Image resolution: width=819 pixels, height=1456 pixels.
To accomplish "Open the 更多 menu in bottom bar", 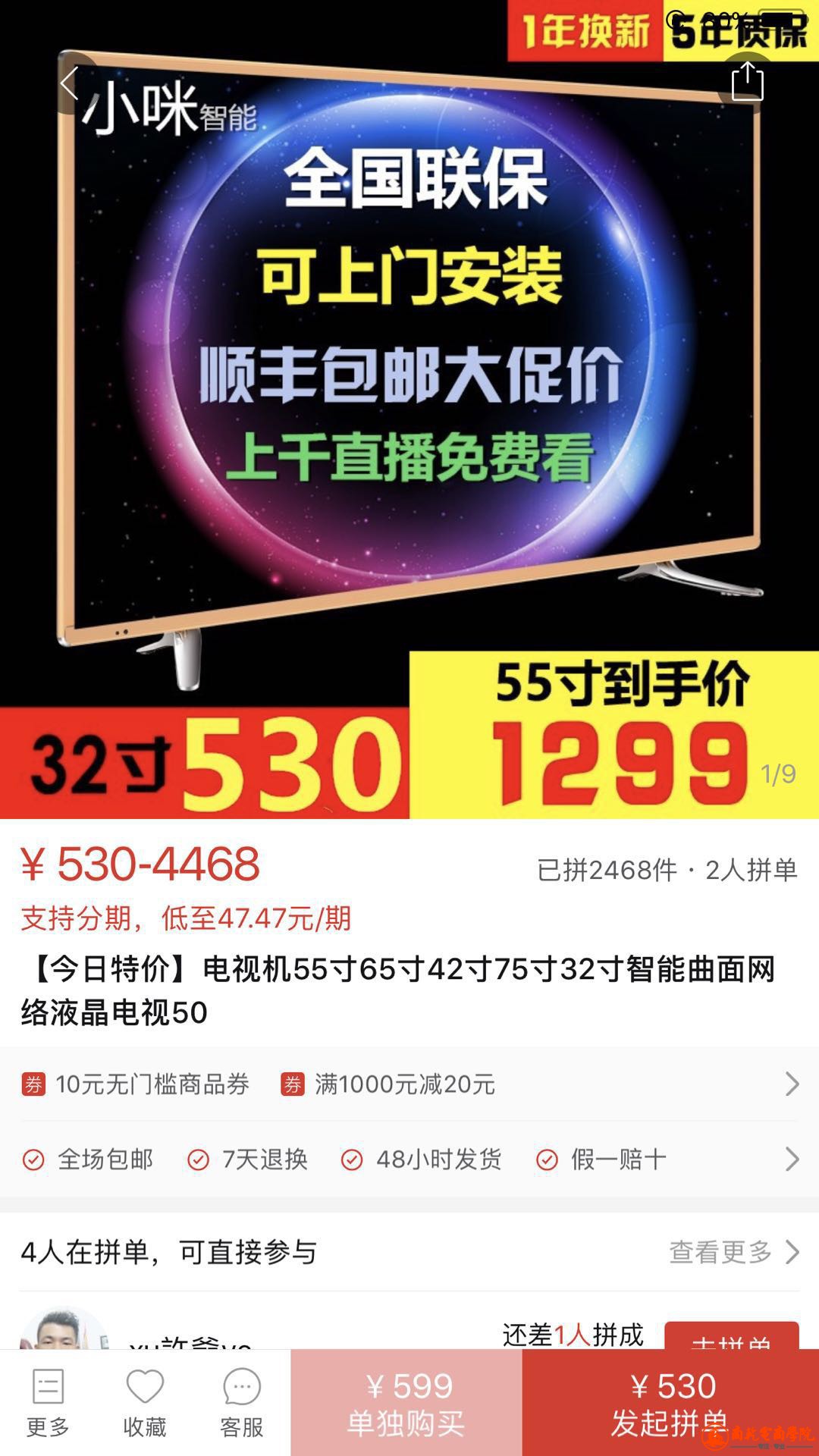I will click(48, 1403).
